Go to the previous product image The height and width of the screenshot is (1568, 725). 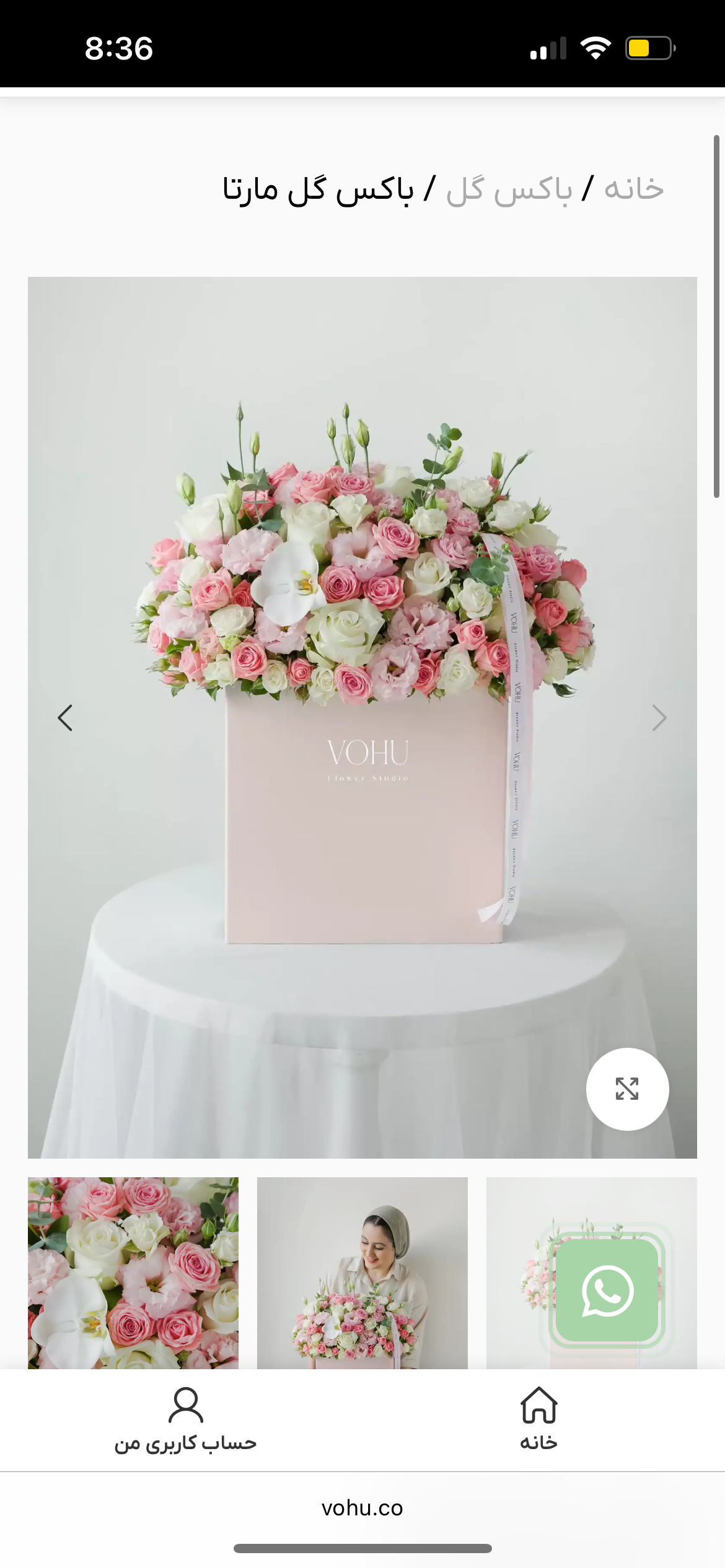click(65, 718)
